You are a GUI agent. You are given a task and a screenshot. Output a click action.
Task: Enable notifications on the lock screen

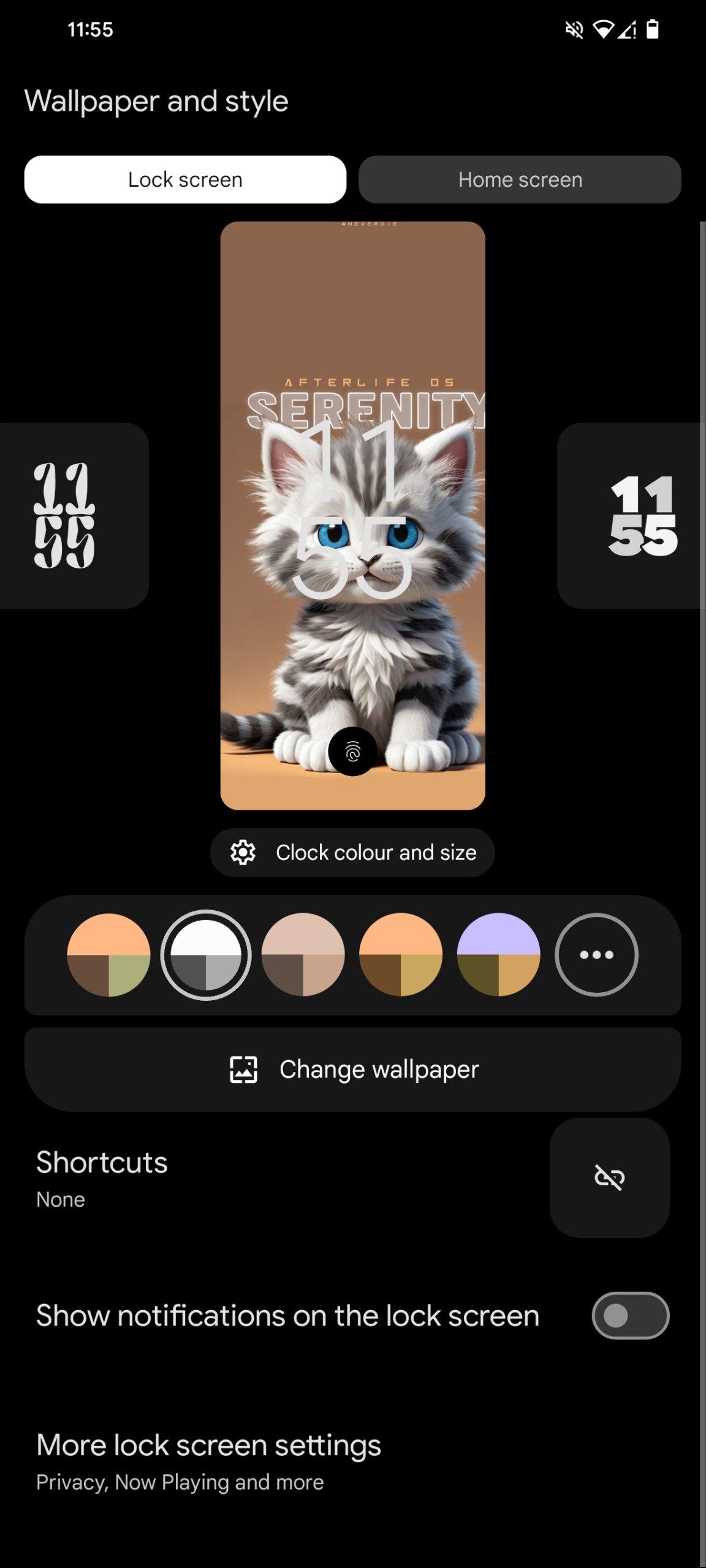tap(630, 1315)
